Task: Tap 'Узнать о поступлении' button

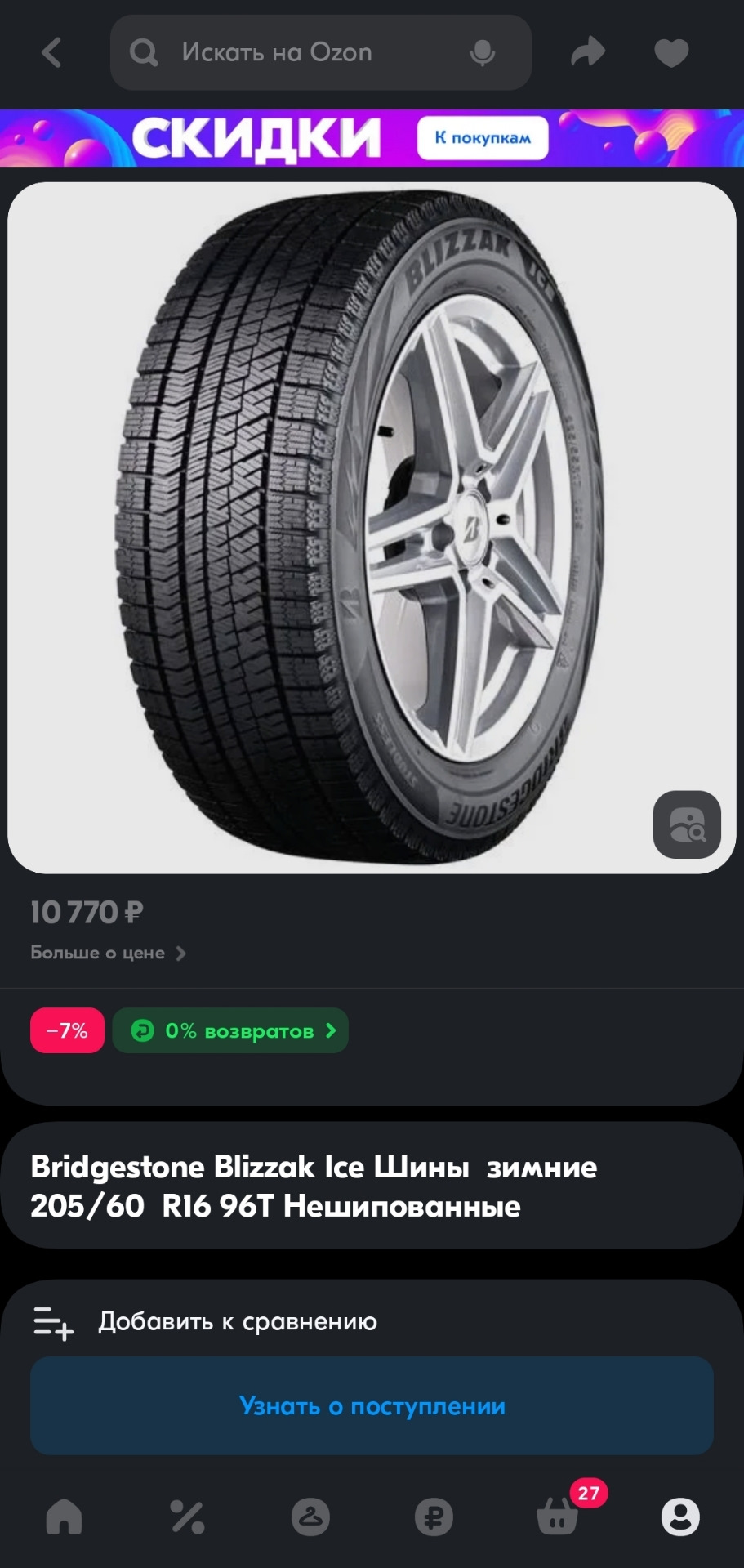Action: (372, 1405)
